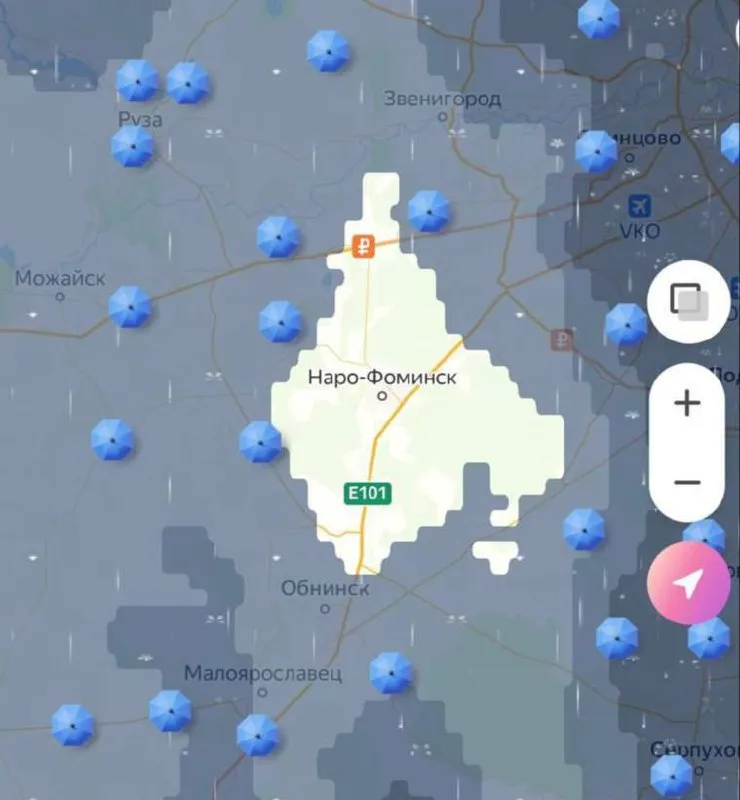
Task: Open the map layers button
Action: (x=687, y=301)
